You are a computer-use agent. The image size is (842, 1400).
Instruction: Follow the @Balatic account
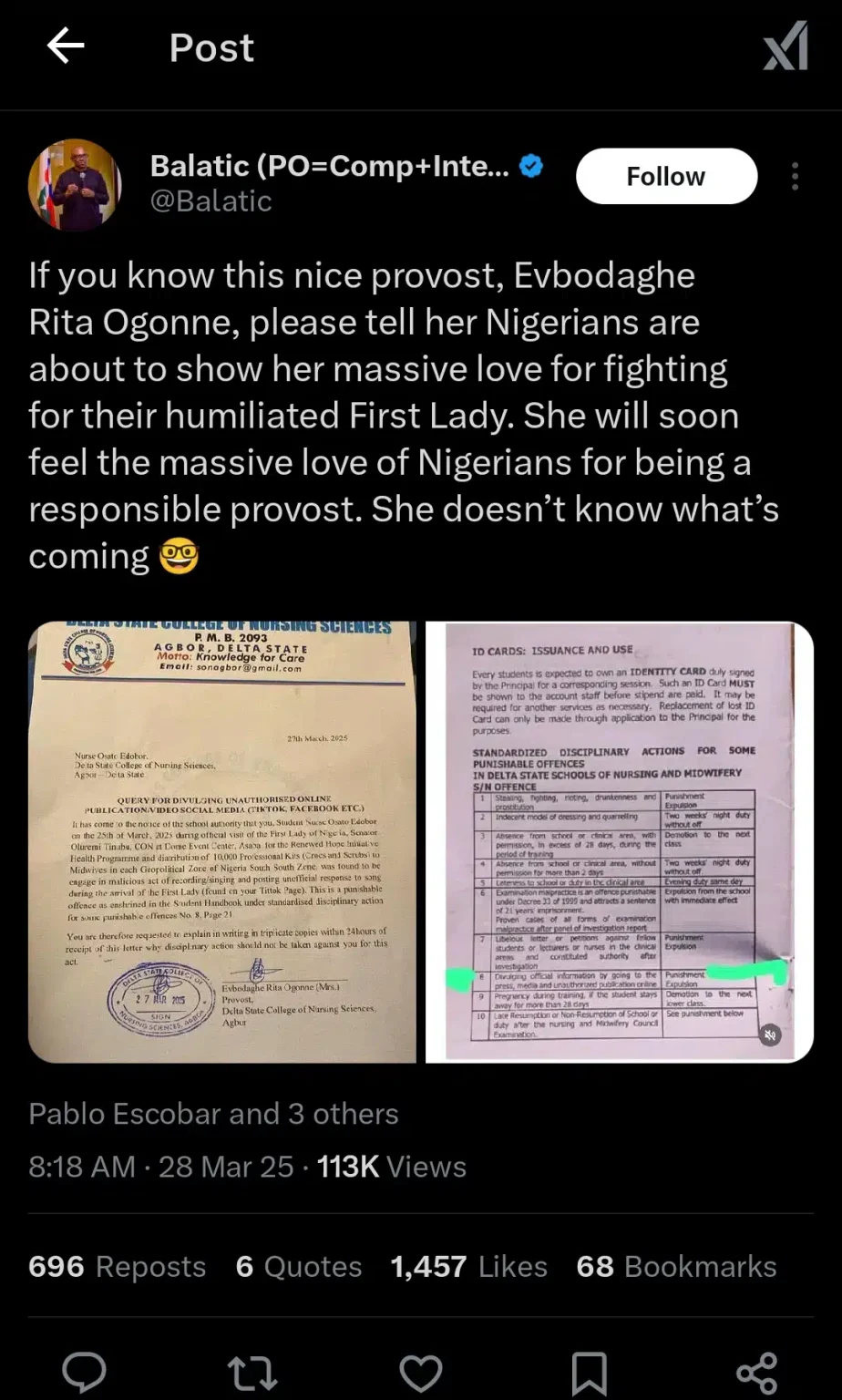[666, 176]
